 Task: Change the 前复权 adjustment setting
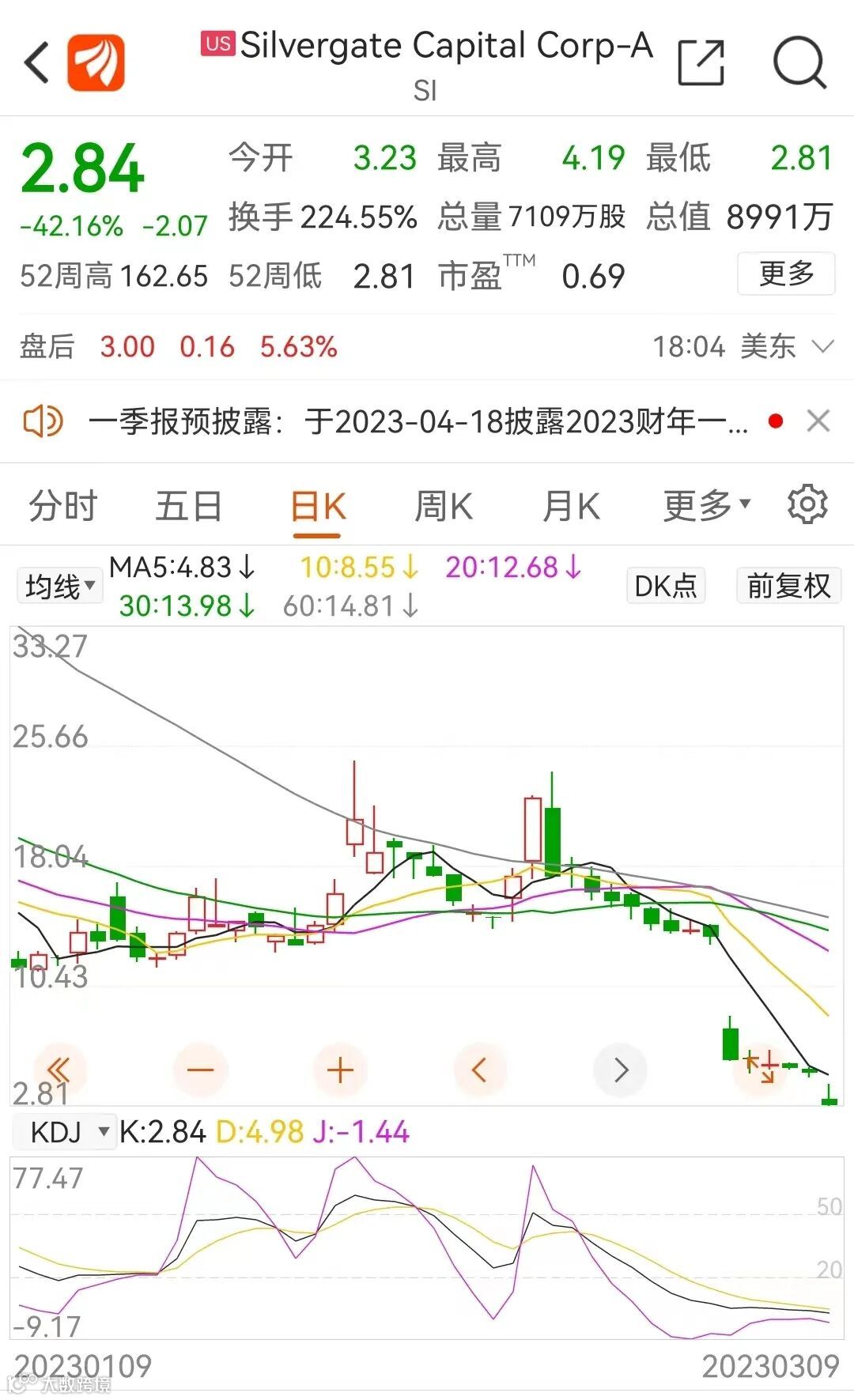[788, 586]
